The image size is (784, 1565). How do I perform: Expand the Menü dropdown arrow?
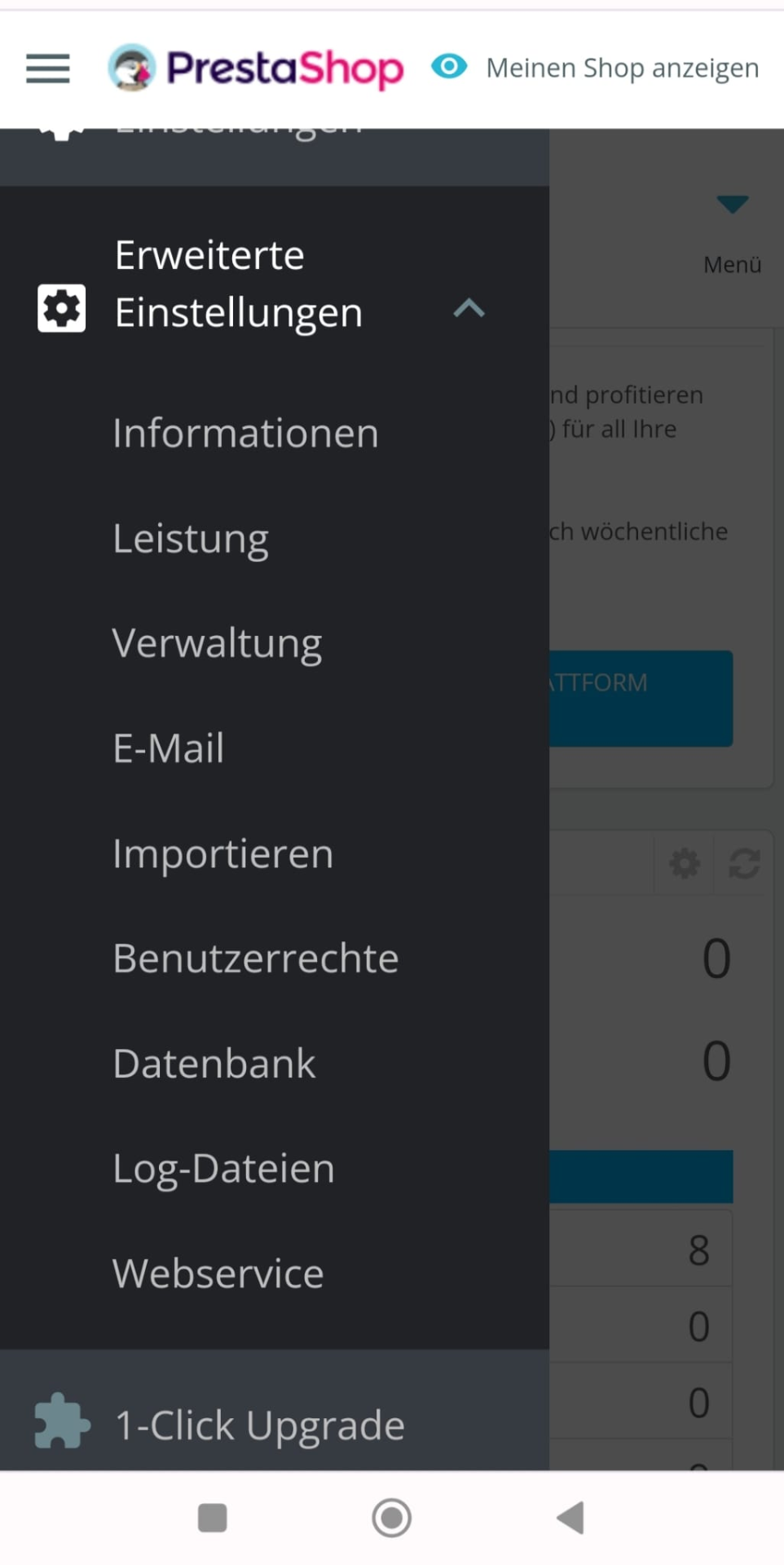[x=732, y=205]
